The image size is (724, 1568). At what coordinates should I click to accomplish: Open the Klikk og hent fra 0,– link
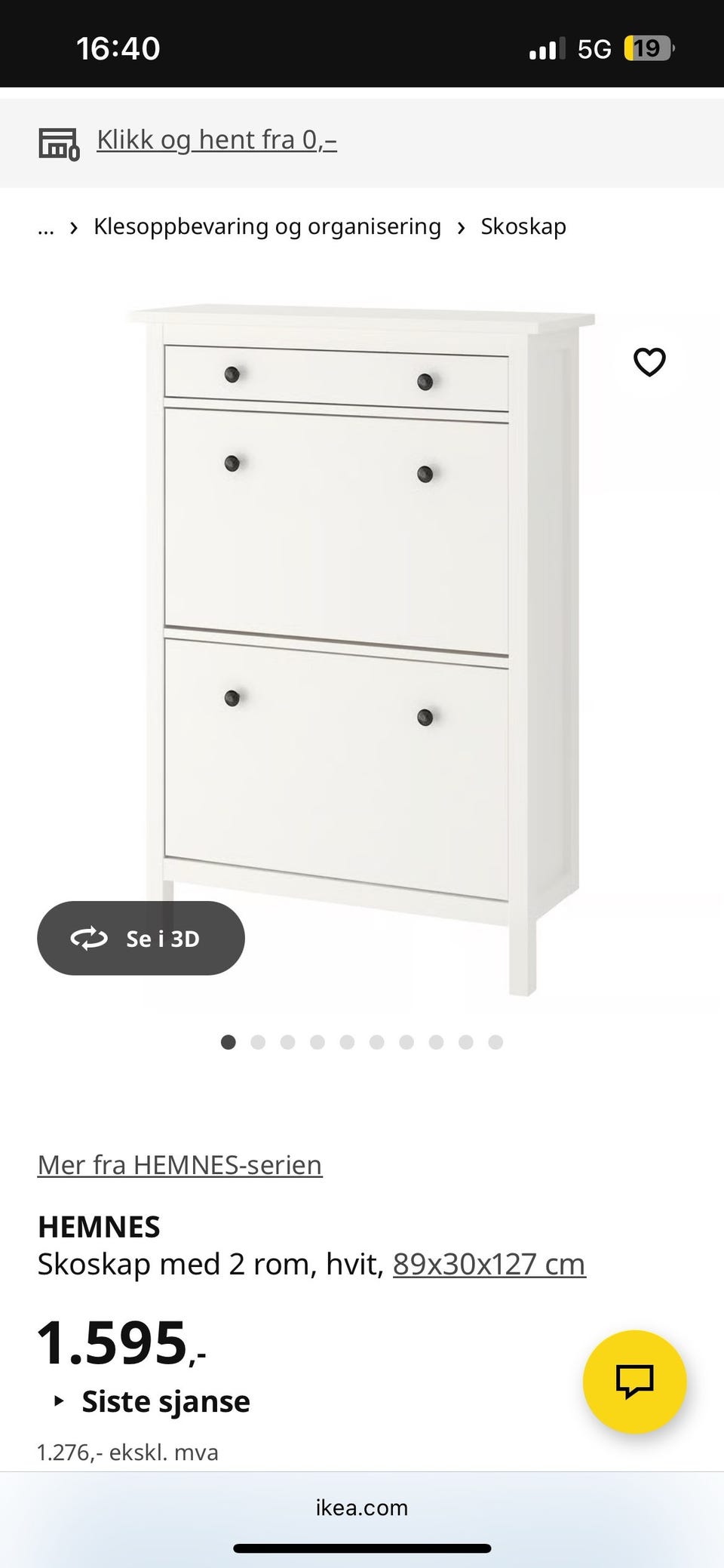click(216, 140)
